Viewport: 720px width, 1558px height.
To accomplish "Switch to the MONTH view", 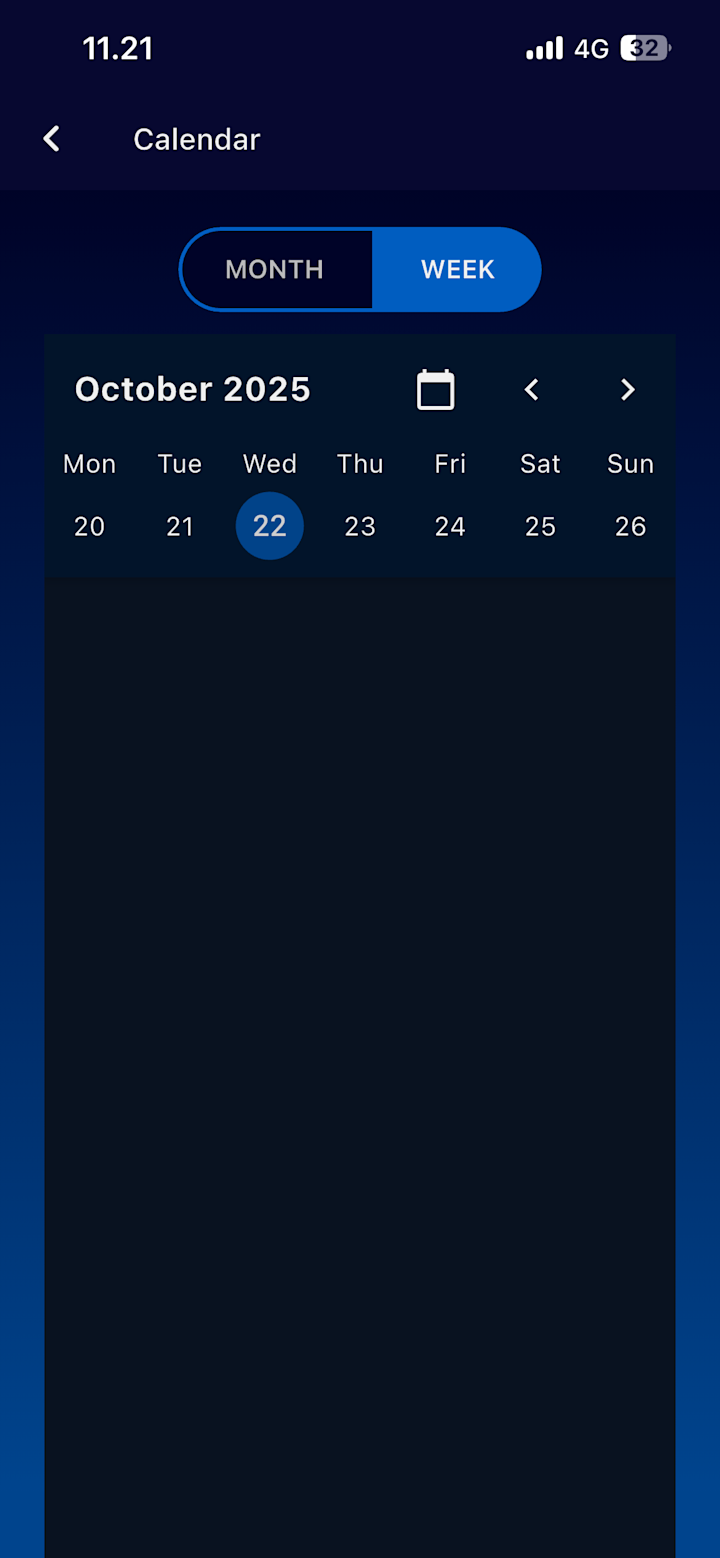I will (275, 270).
